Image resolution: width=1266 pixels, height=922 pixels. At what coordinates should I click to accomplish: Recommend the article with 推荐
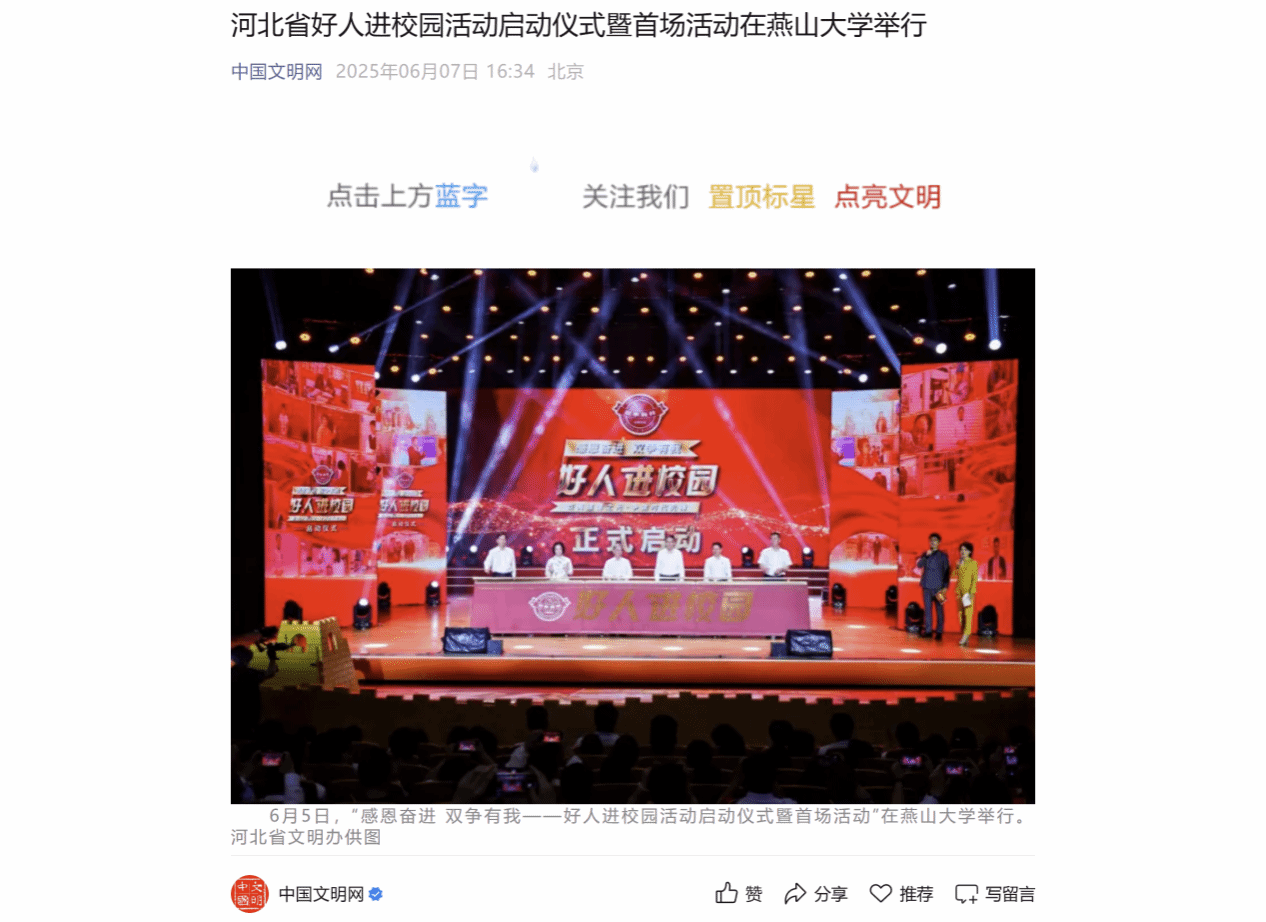click(x=901, y=893)
